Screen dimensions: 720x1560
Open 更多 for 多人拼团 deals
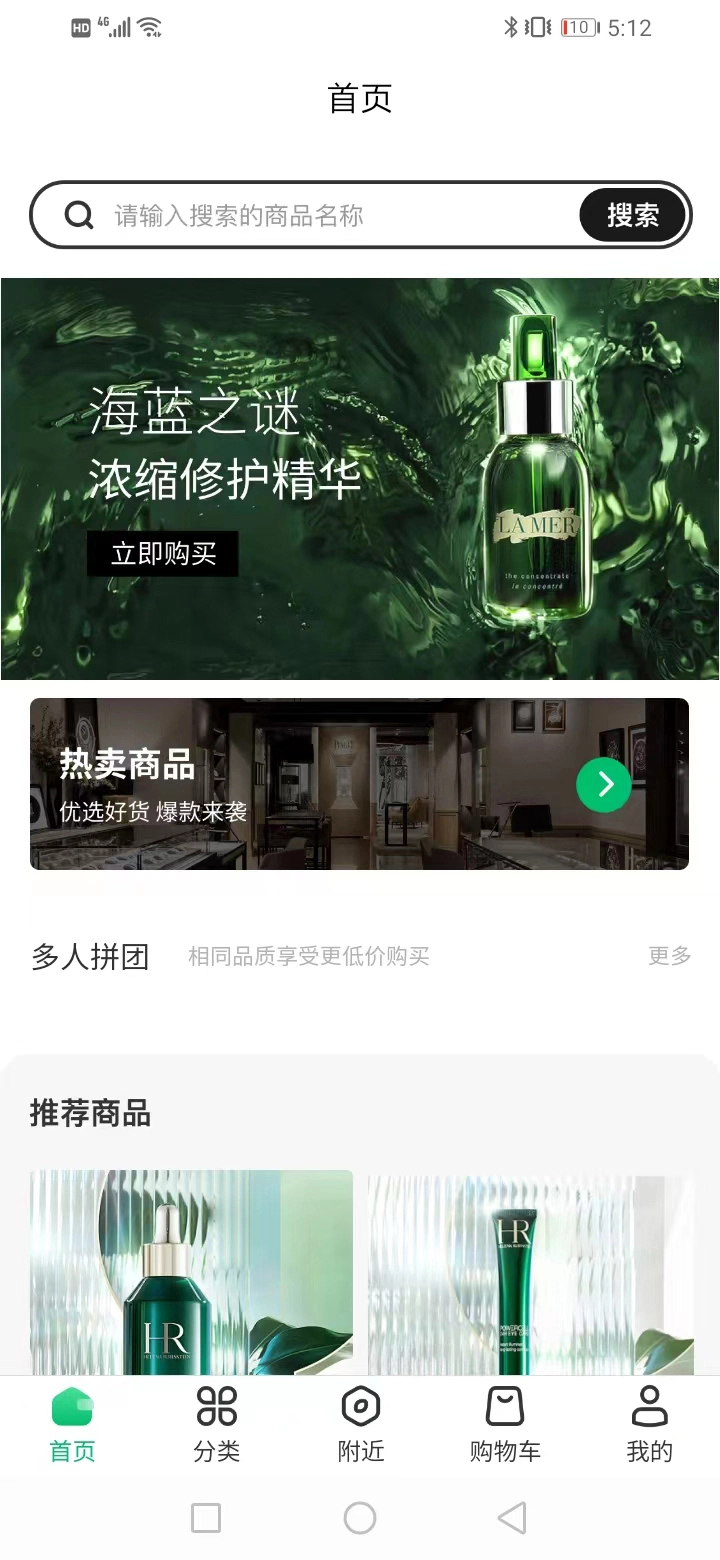(x=668, y=956)
